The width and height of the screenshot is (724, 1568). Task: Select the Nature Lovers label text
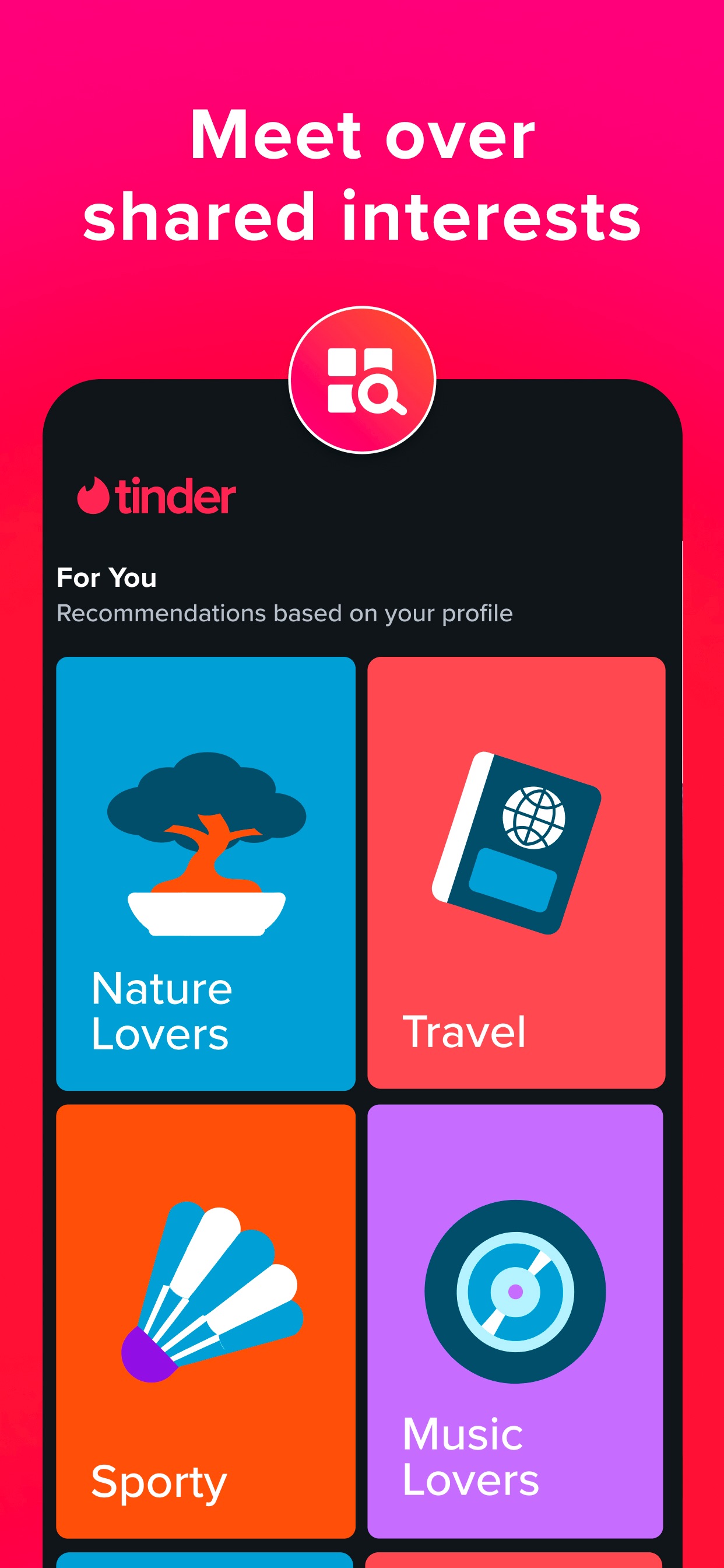(x=161, y=1010)
